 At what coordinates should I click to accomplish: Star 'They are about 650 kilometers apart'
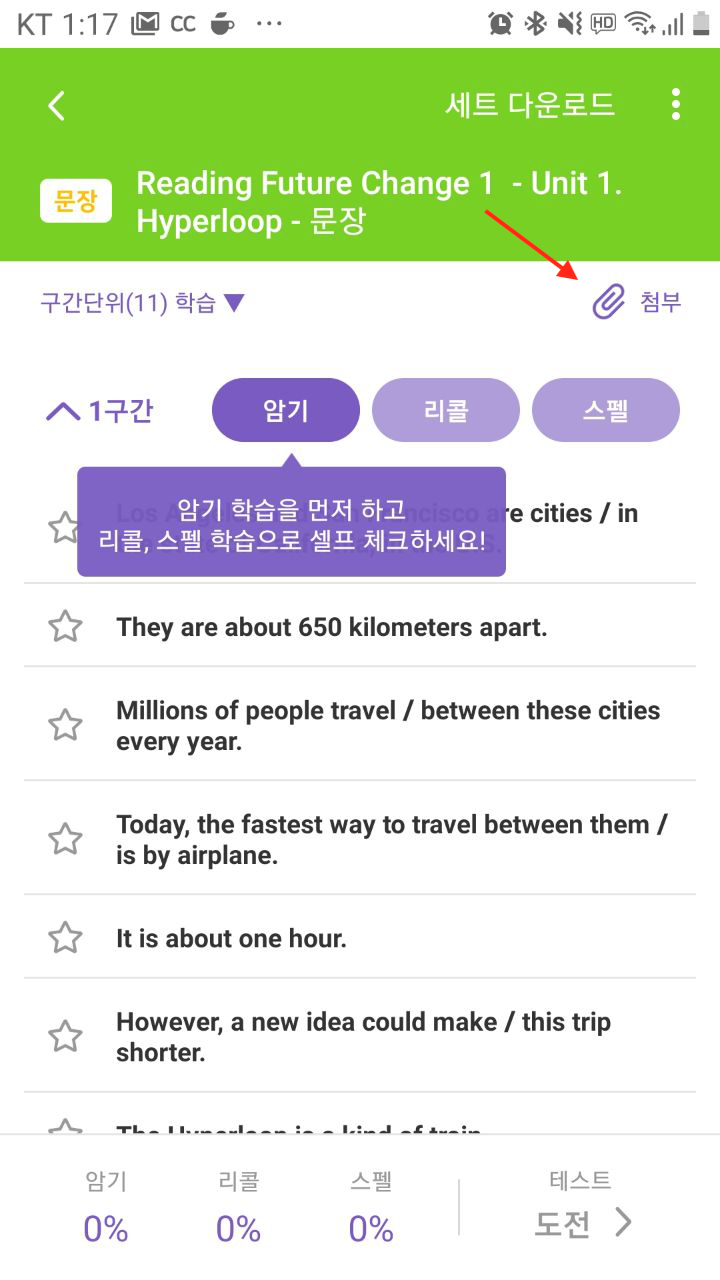pyautogui.click(x=65, y=627)
